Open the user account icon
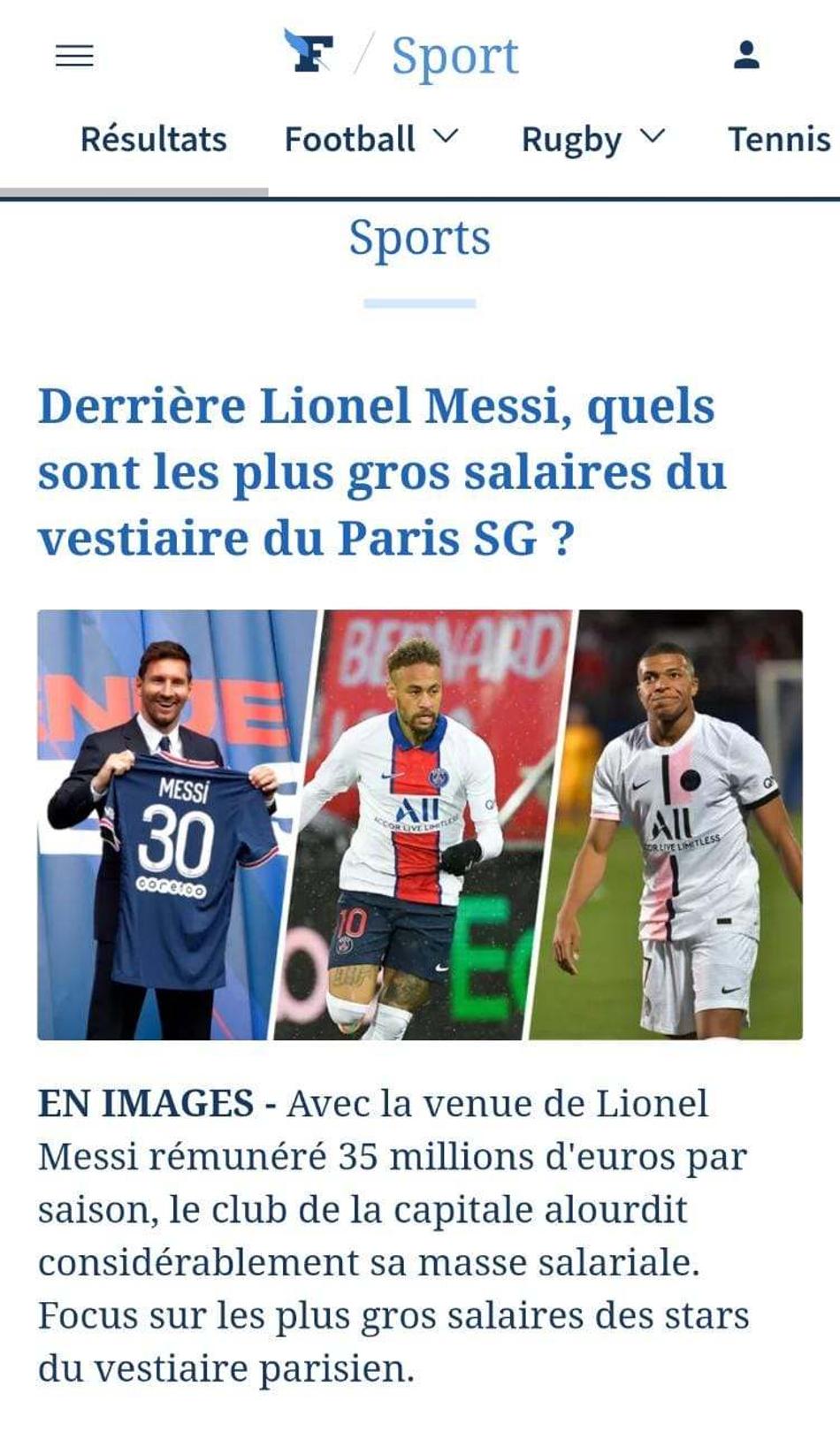 pos(746,55)
